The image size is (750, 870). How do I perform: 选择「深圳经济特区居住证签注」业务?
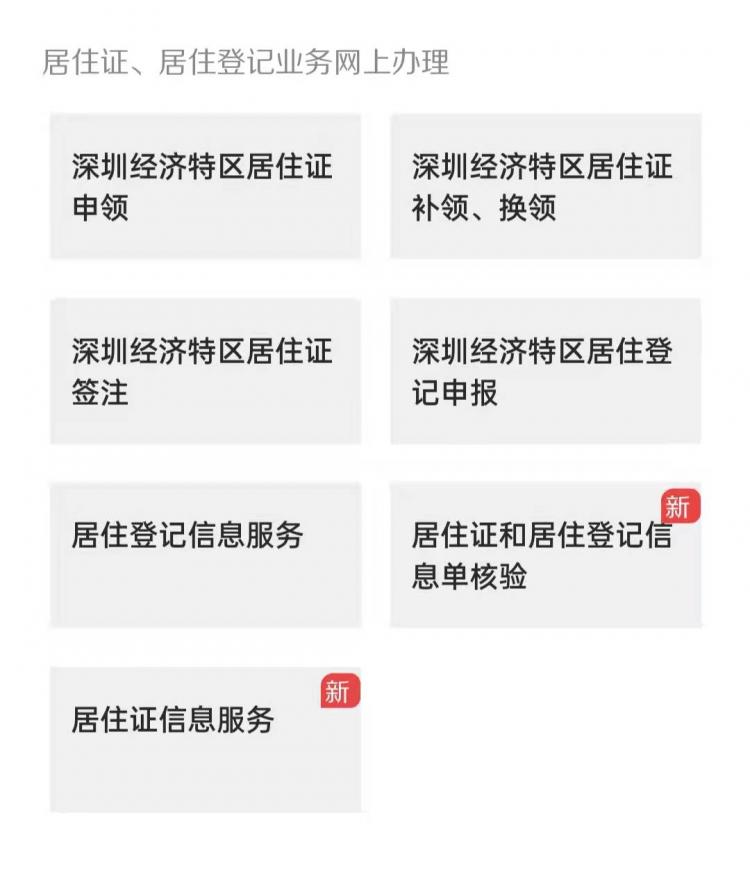coord(207,370)
